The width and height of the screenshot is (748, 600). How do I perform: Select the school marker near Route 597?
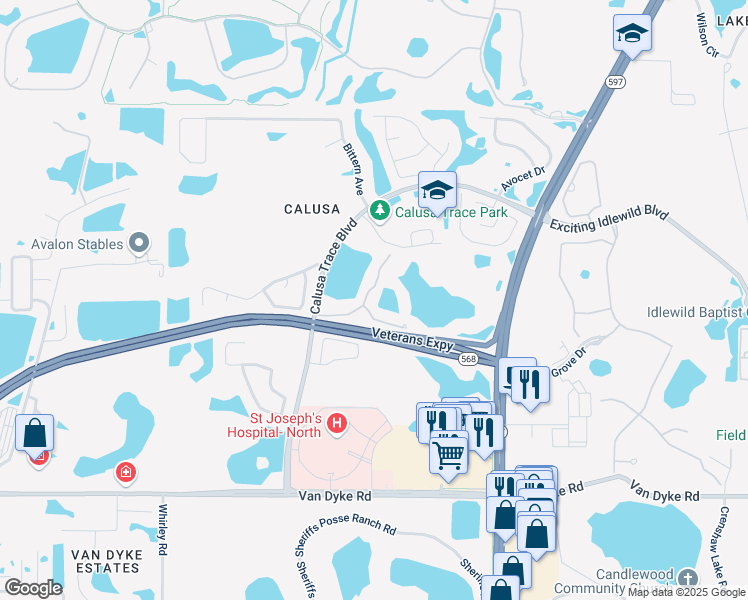pos(632,34)
